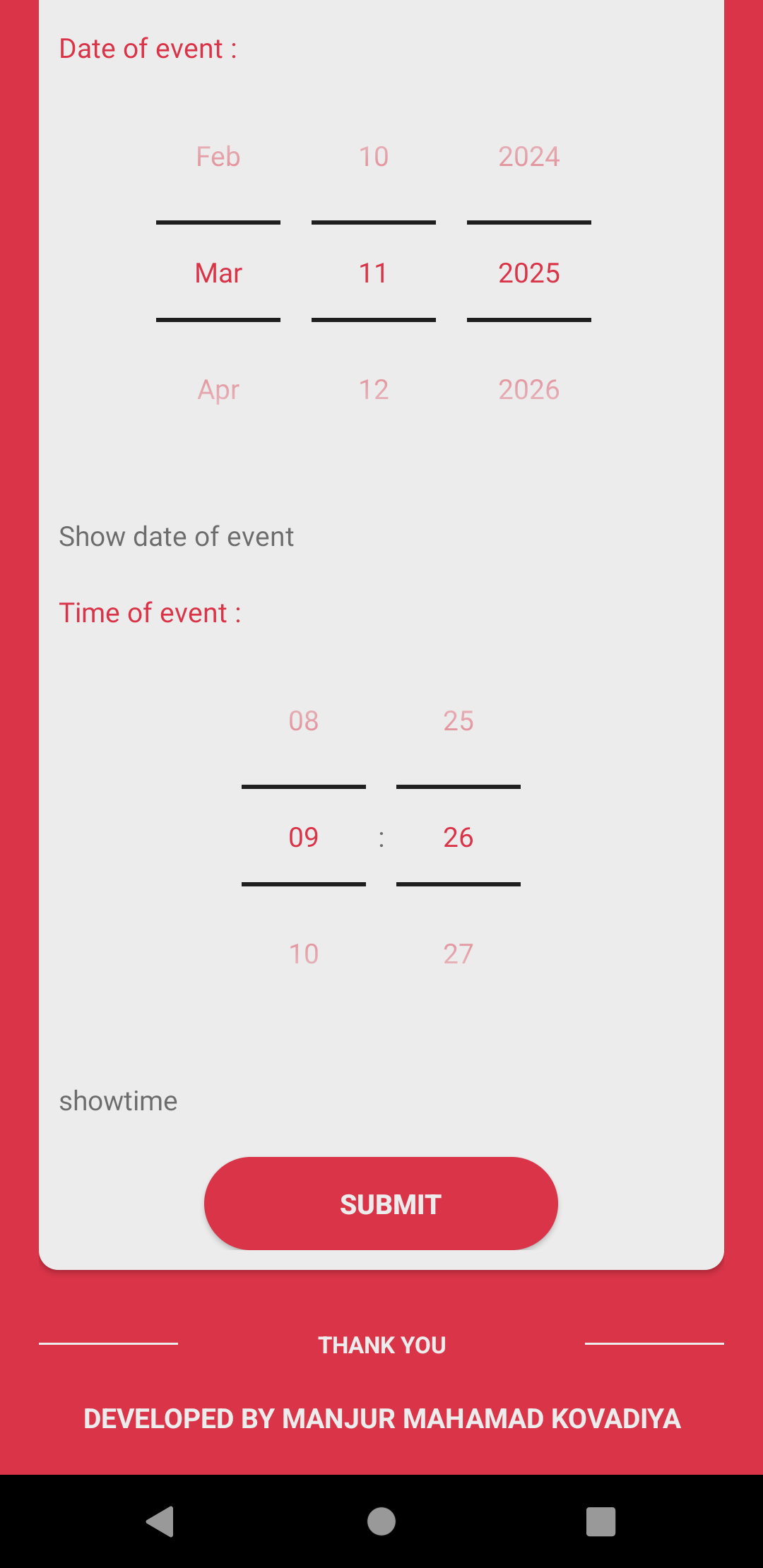Choose minute 27 in the minute picker
Viewport: 763px width, 1568px height.
tap(458, 953)
